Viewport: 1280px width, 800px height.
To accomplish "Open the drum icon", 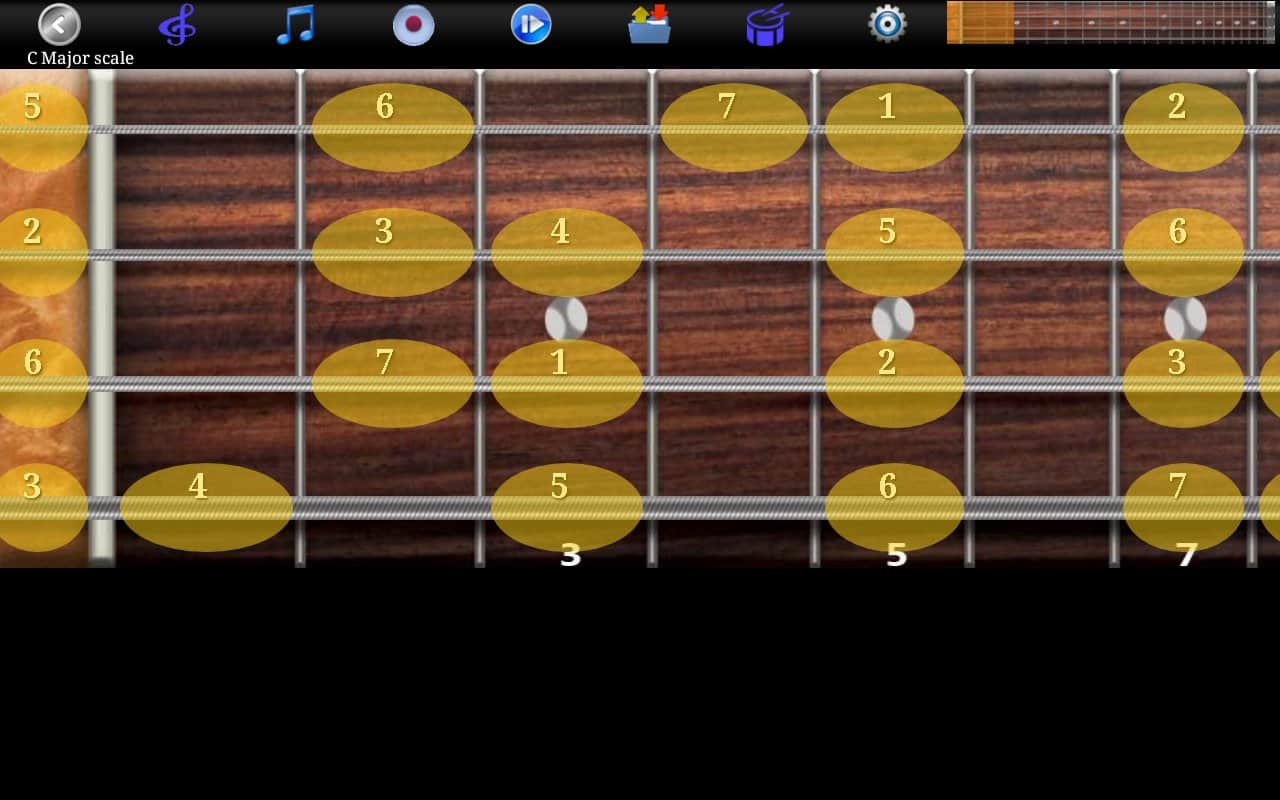I will point(767,24).
